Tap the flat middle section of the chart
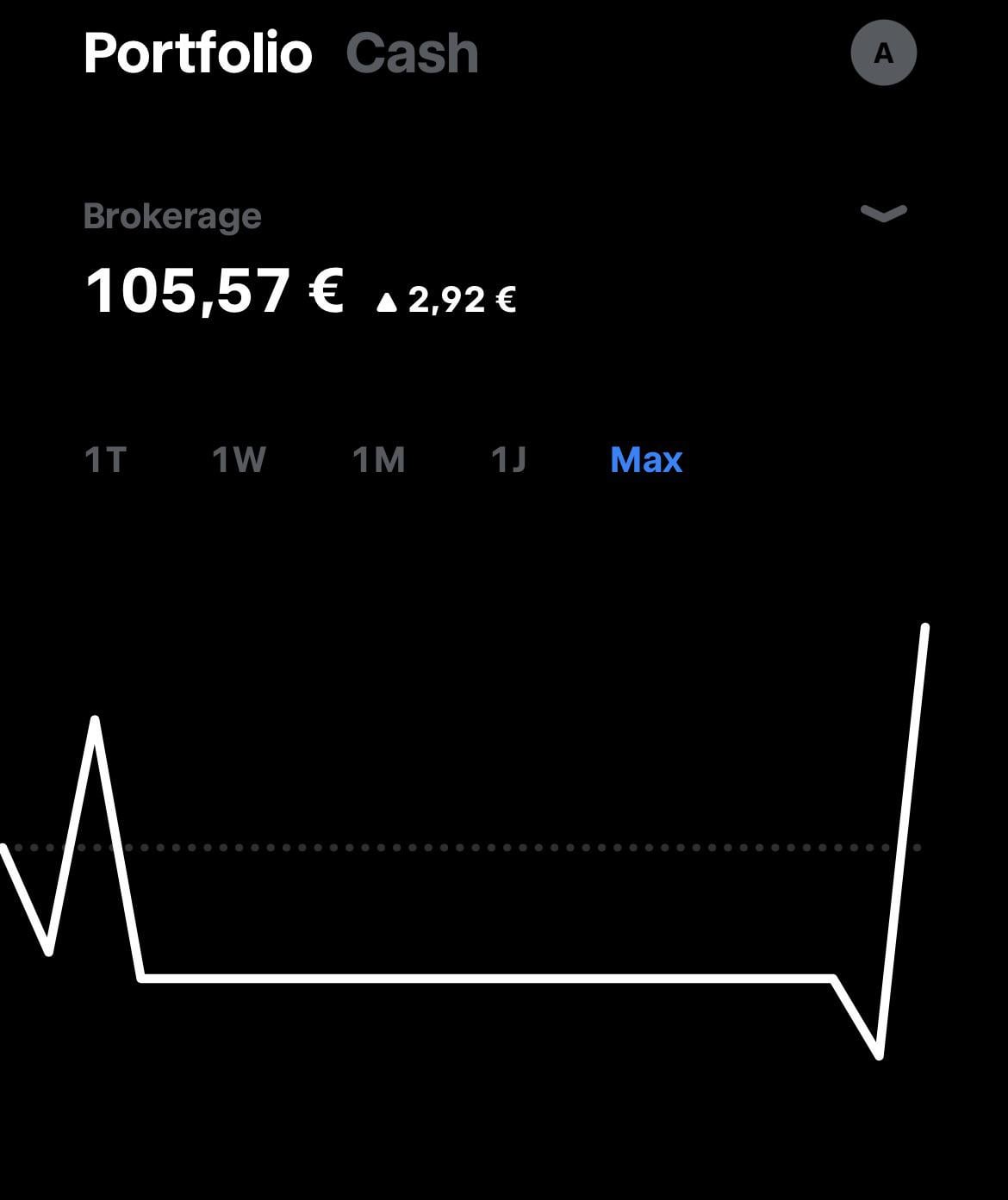 482,979
